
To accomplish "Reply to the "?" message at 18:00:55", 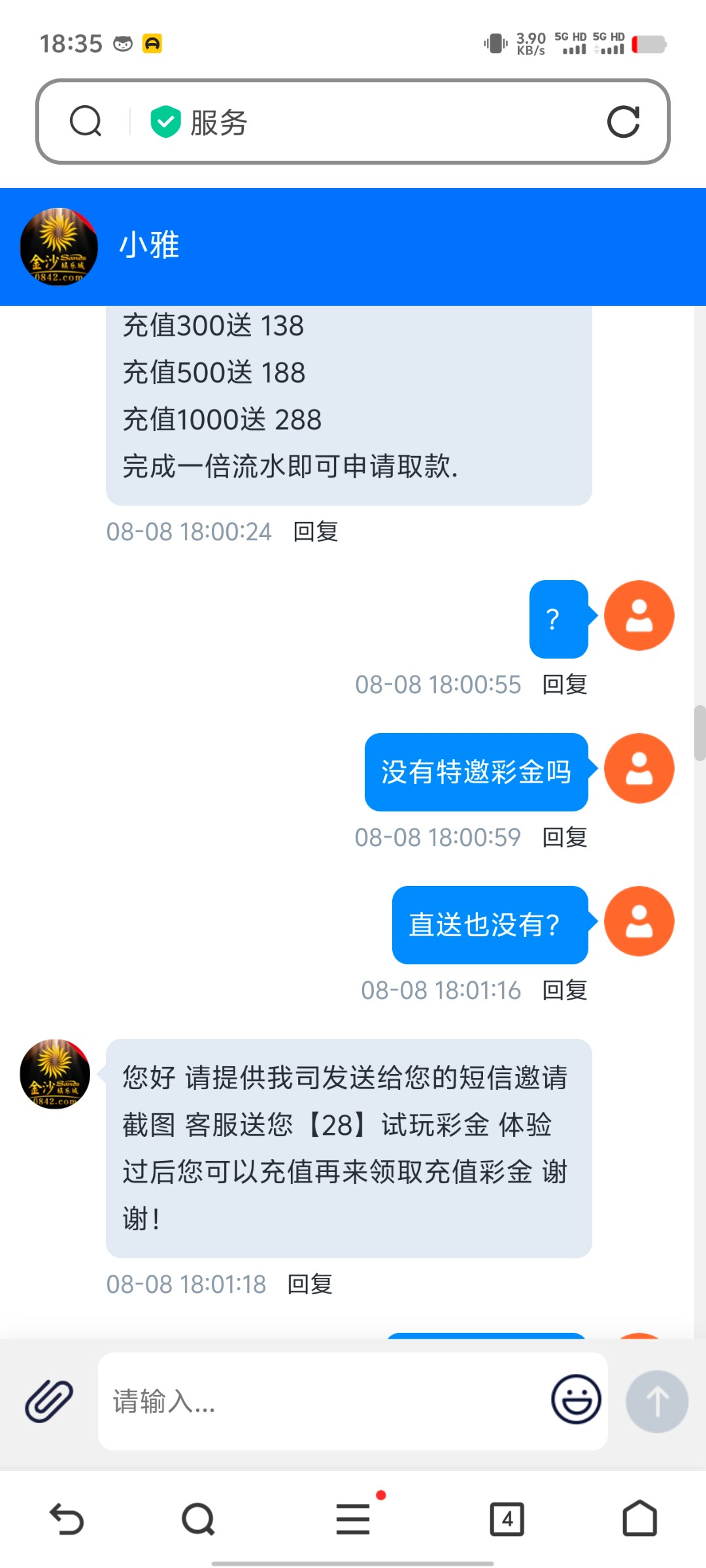I will click(x=565, y=685).
